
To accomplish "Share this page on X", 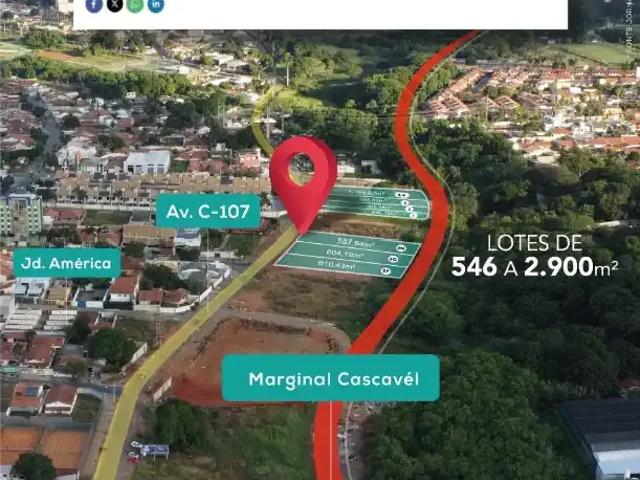I will pyautogui.click(x=115, y=5).
